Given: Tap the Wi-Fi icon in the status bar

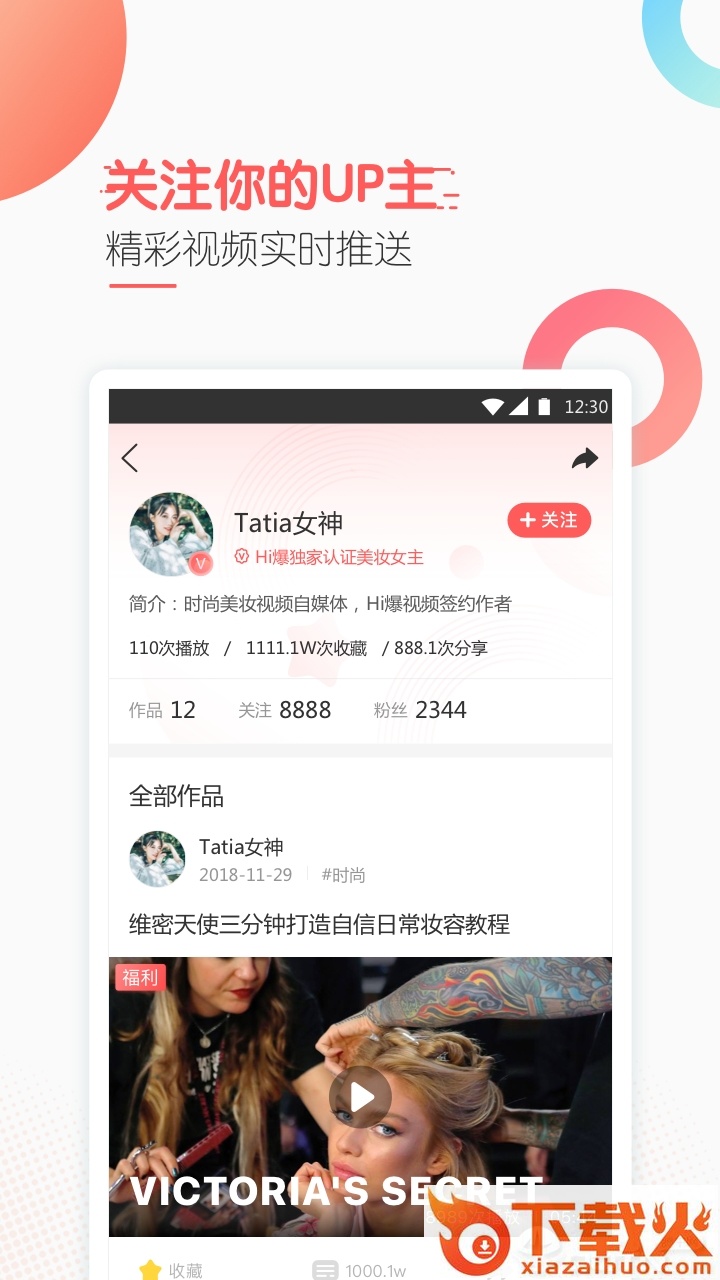Looking at the screenshot, I should 492,407.
